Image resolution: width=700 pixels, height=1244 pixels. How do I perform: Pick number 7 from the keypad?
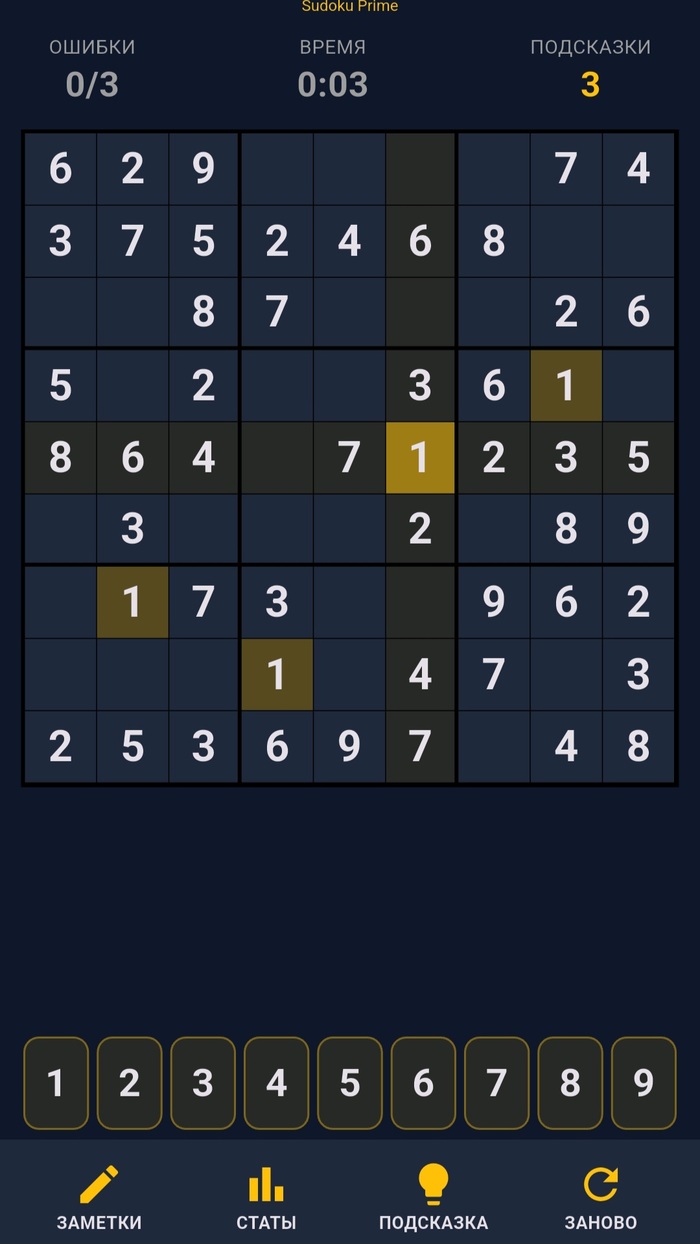pos(497,1083)
